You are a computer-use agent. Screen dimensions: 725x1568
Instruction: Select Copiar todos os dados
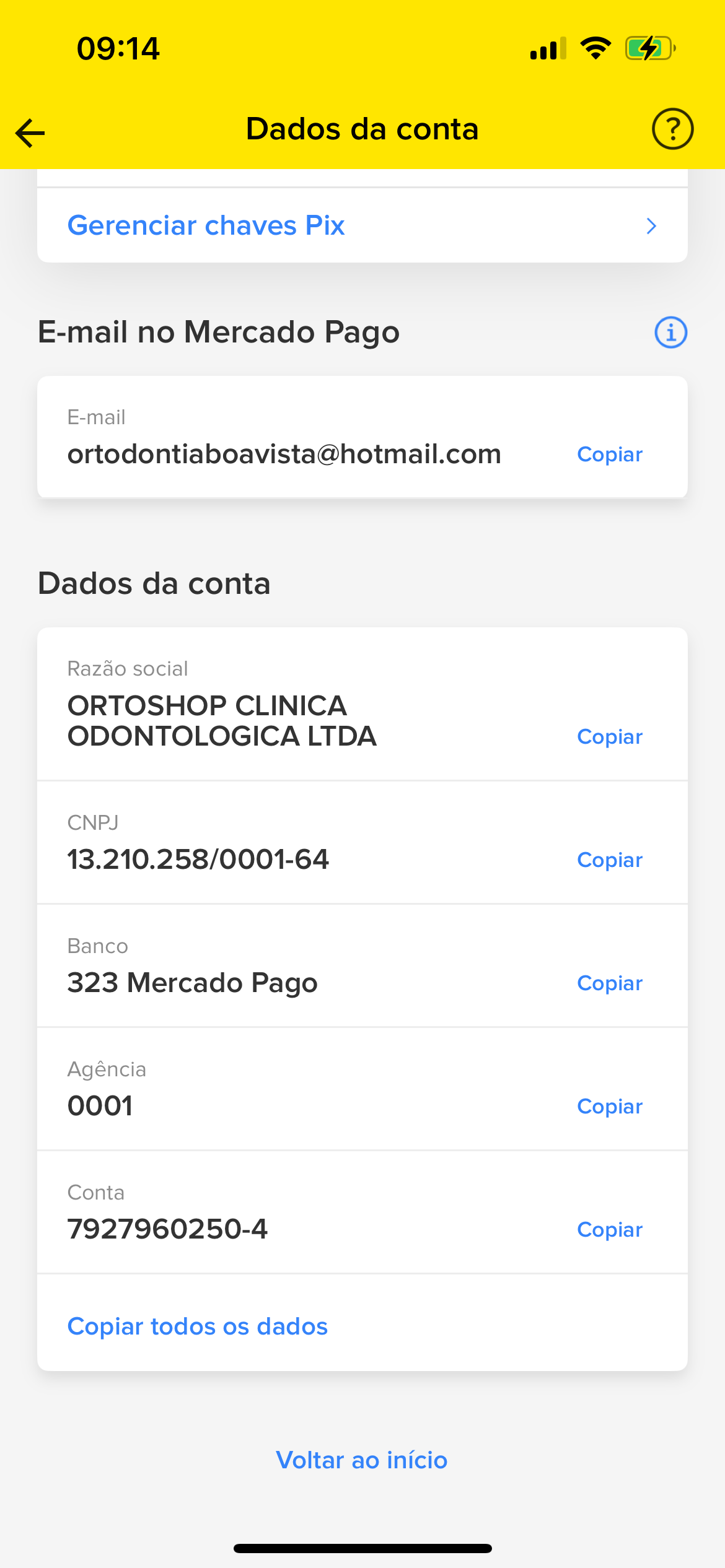pos(197,1326)
